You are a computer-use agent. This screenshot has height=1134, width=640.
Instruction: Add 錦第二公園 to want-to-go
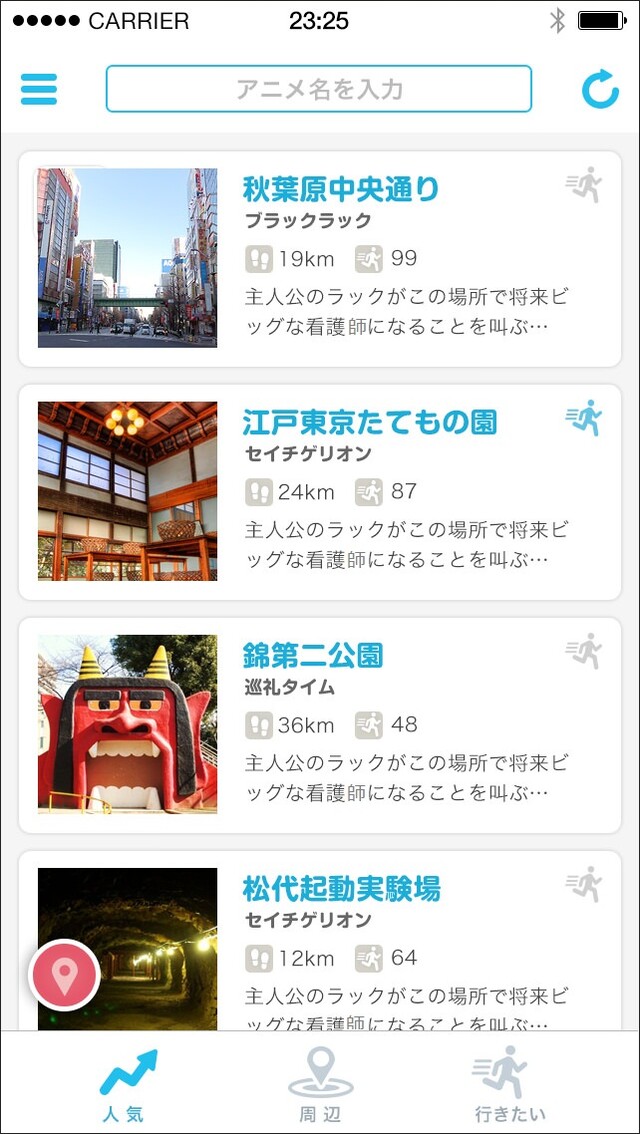(584, 651)
